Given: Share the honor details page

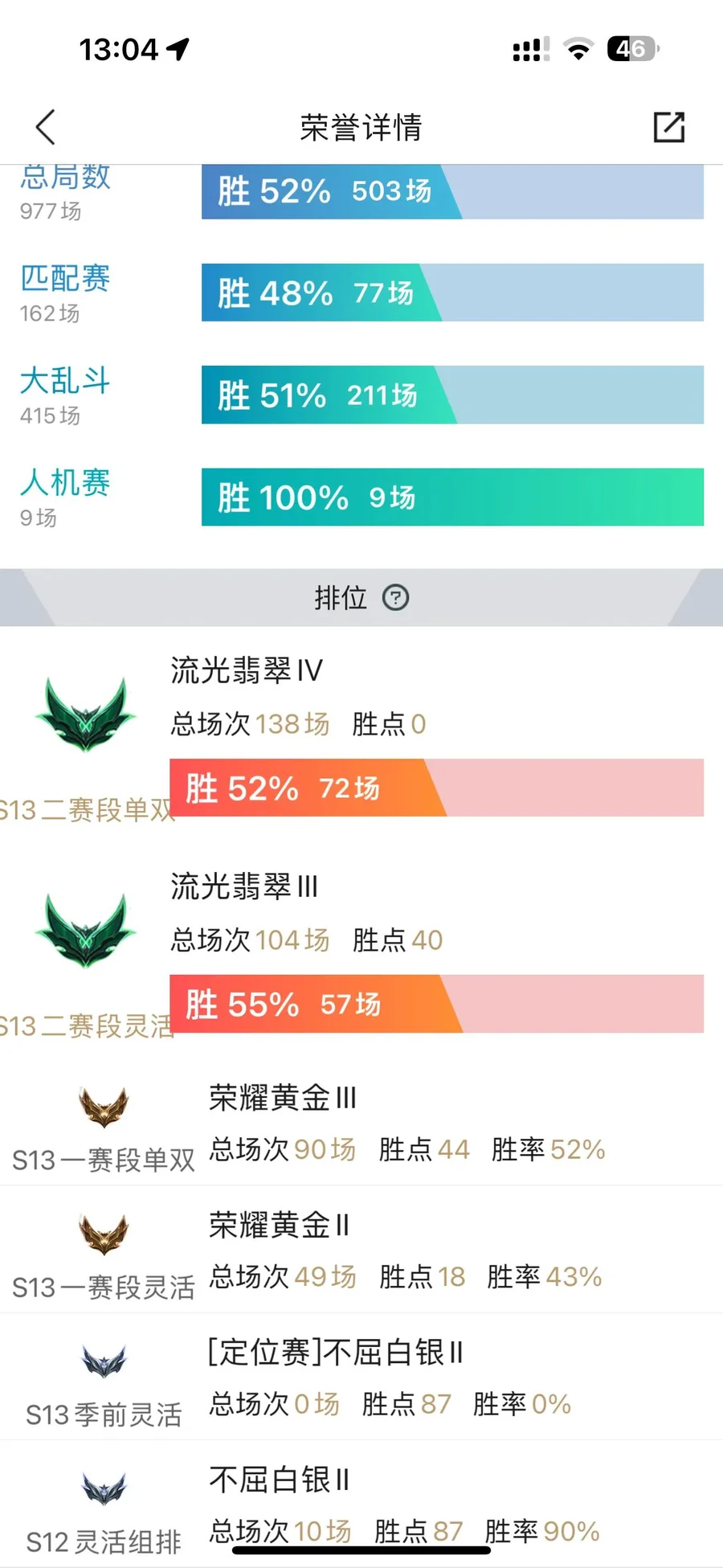Looking at the screenshot, I should (668, 127).
